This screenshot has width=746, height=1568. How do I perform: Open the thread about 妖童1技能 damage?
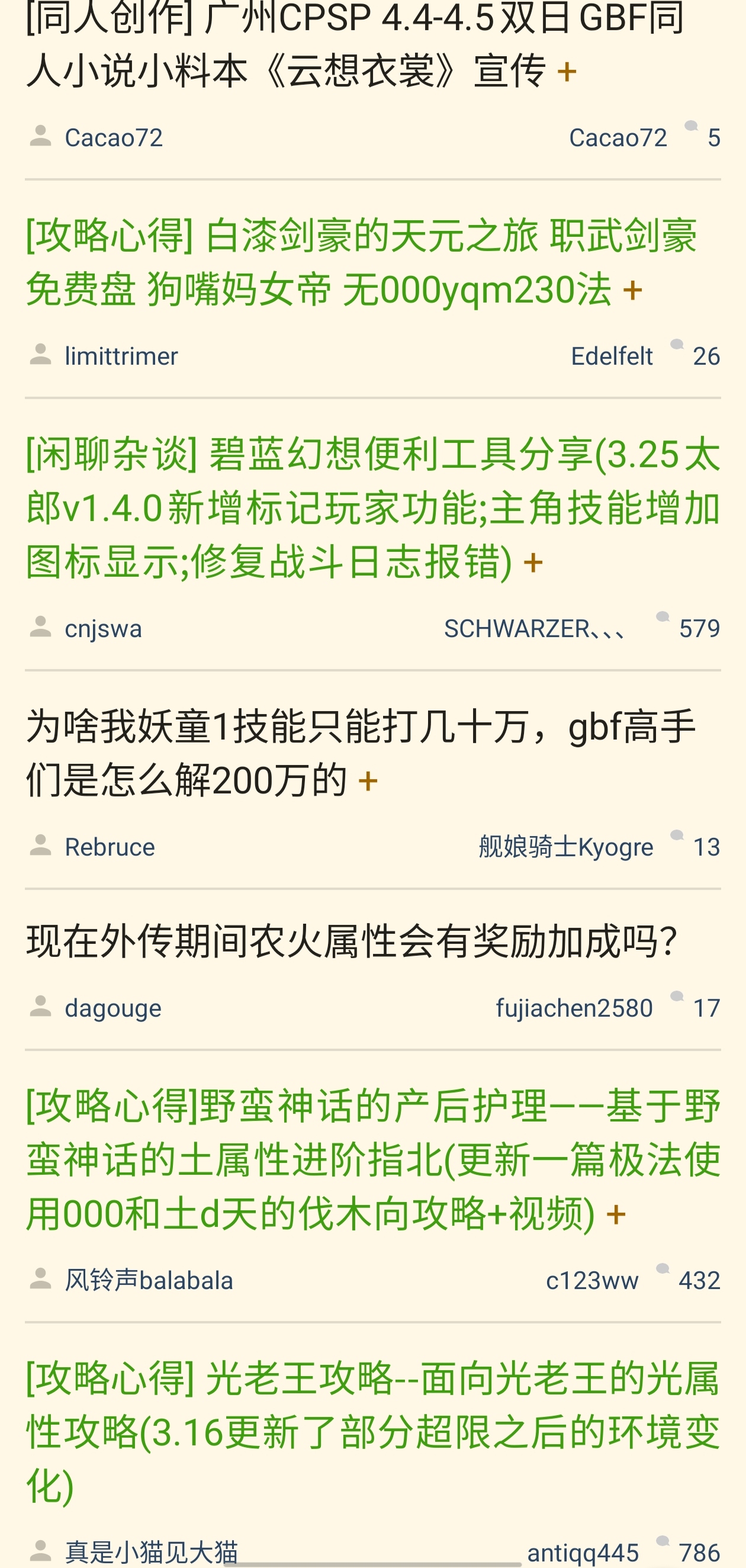pyautogui.click(x=360, y=753)
